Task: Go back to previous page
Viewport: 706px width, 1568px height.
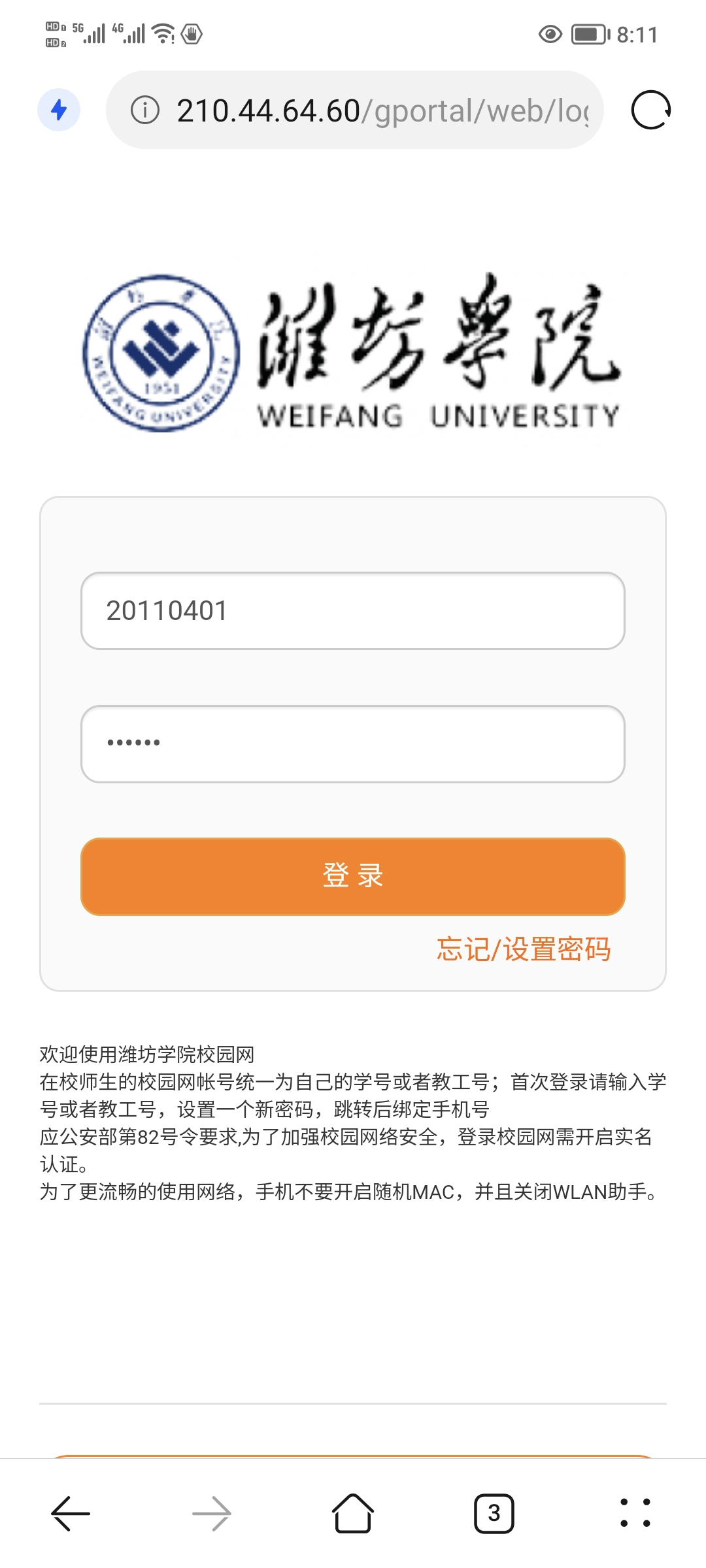Action: coord(71,1513)
